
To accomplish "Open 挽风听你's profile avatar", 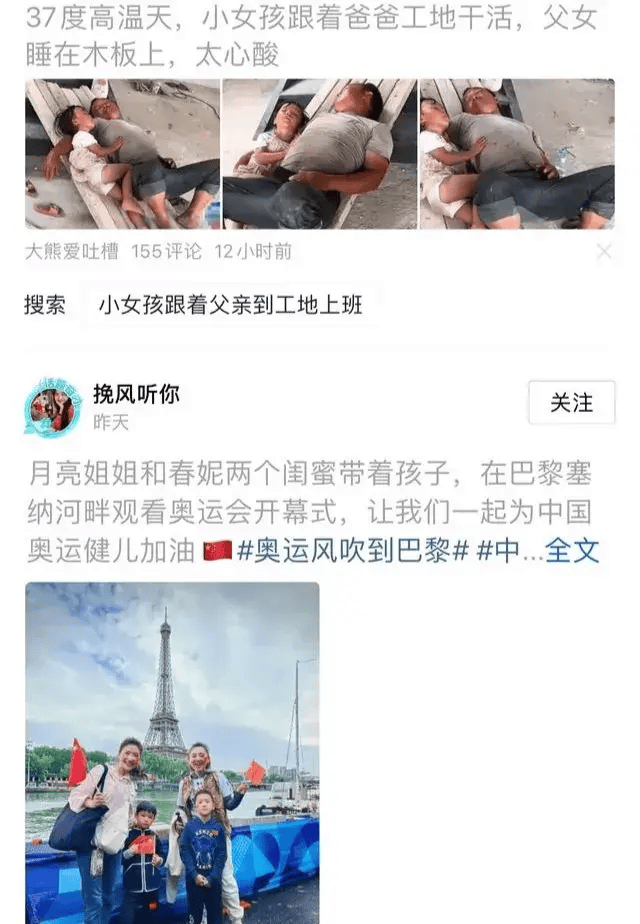I will [52, 407].
